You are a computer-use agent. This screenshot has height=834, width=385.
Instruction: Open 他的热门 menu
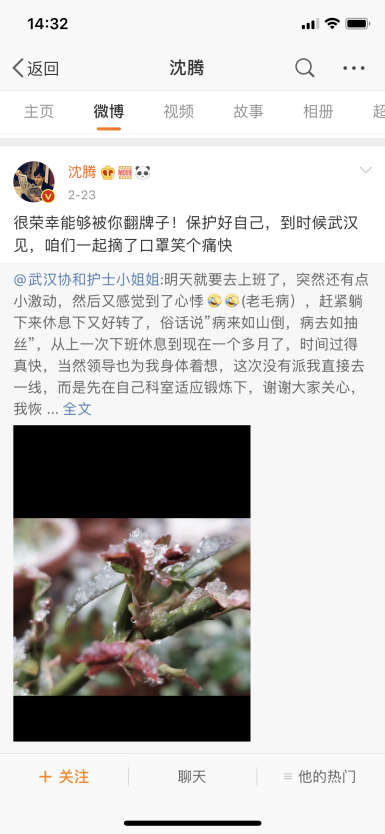click(x=320, y=777)
